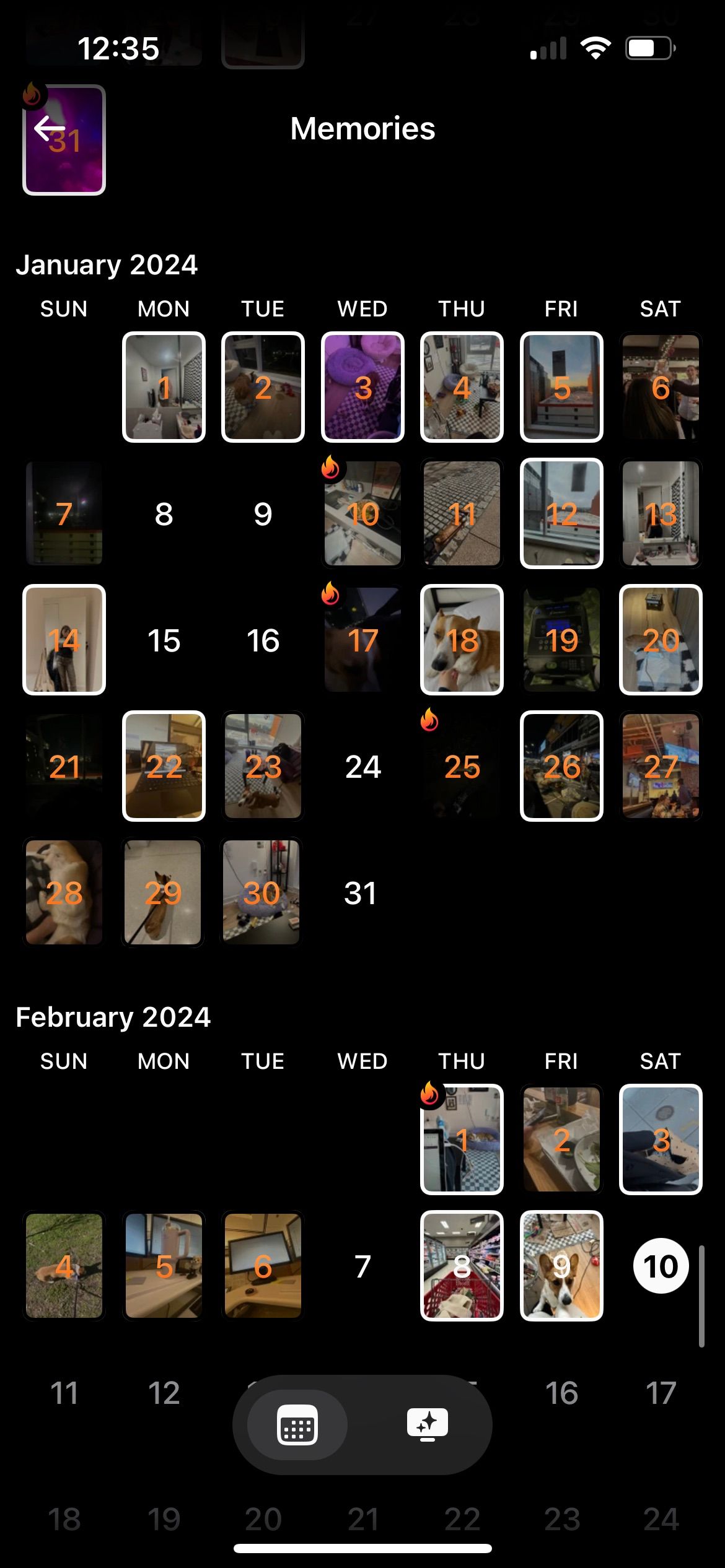Switch to the sparkle recap tab
Image resolution: width=725 pixels, height=1568 pixels.
tap(427, 1424)
